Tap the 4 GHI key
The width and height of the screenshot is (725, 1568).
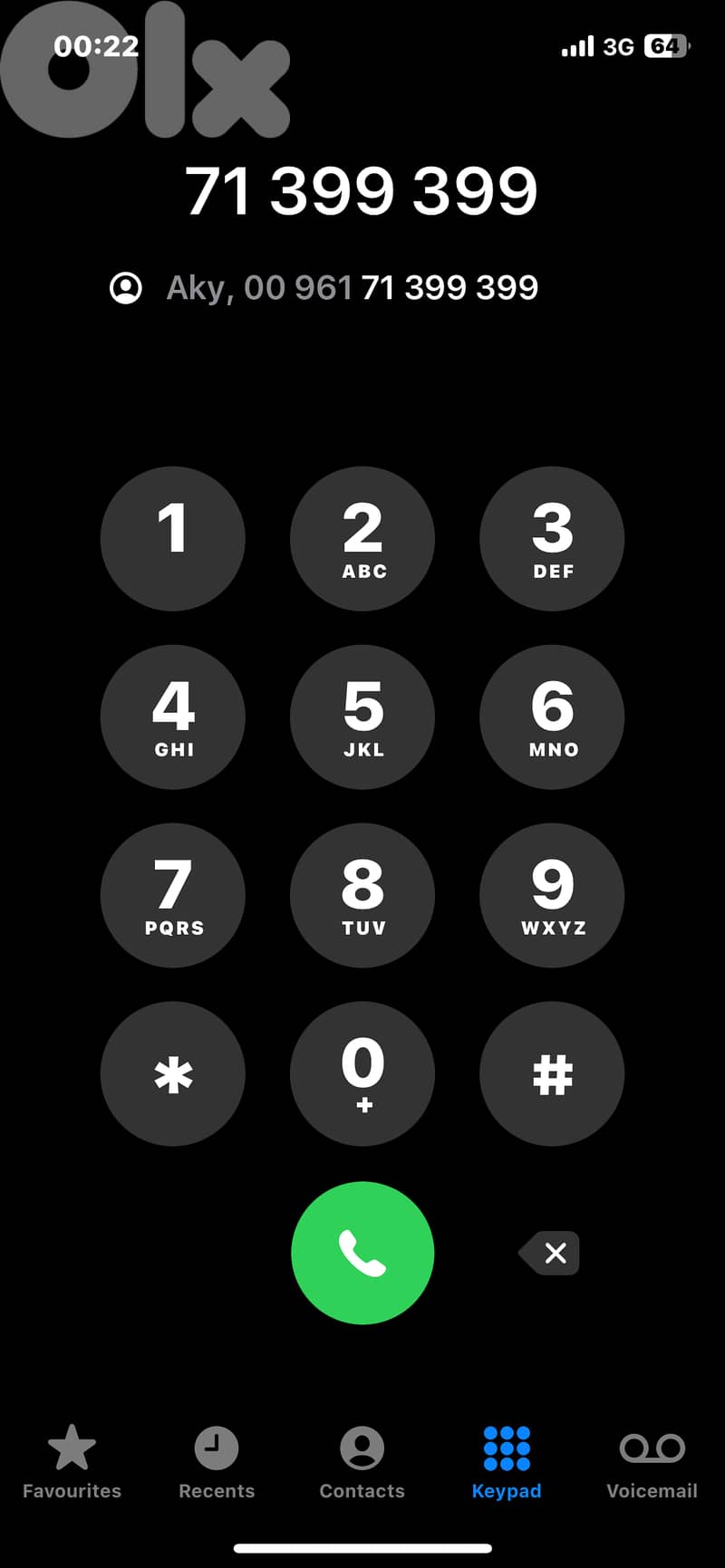(172, 717)
